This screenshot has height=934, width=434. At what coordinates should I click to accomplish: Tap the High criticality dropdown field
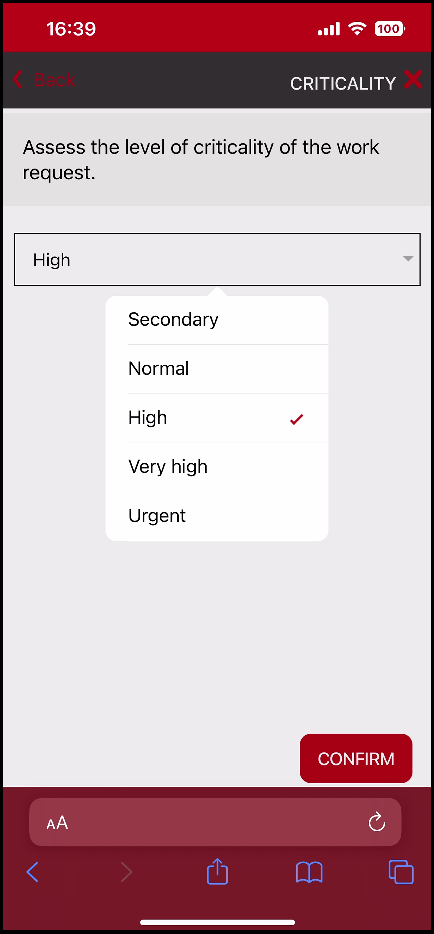point(217,260)
